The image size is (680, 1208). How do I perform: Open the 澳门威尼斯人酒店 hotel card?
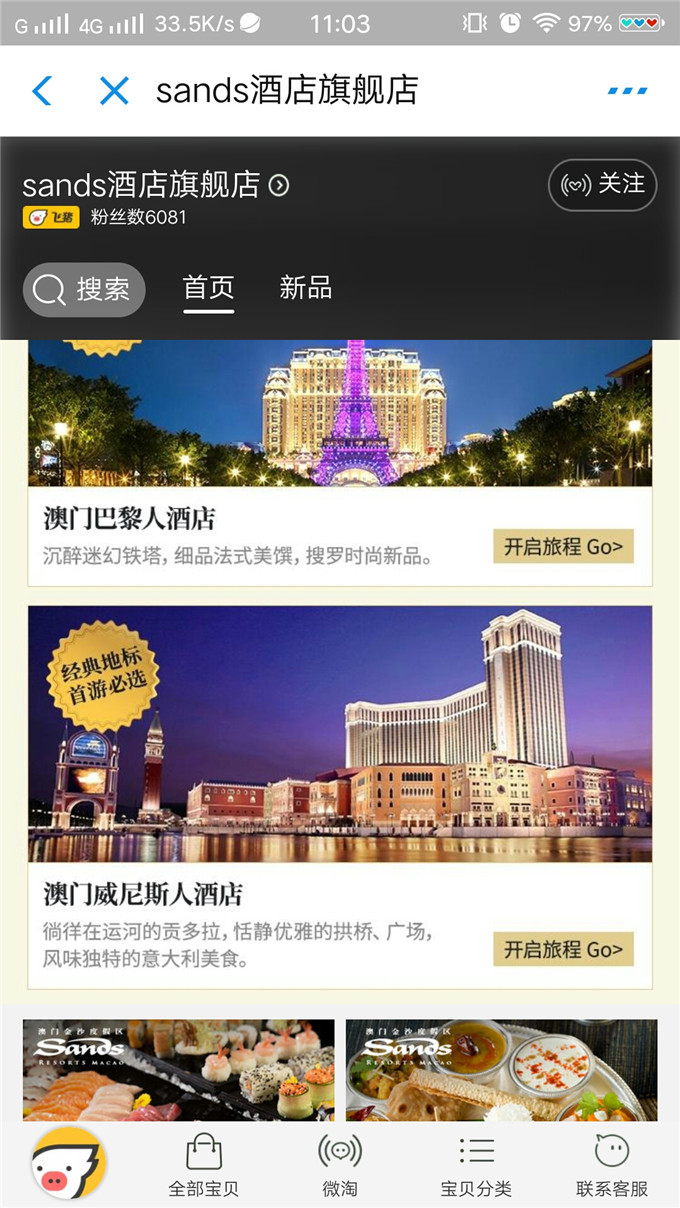click(x=340, y=797)
